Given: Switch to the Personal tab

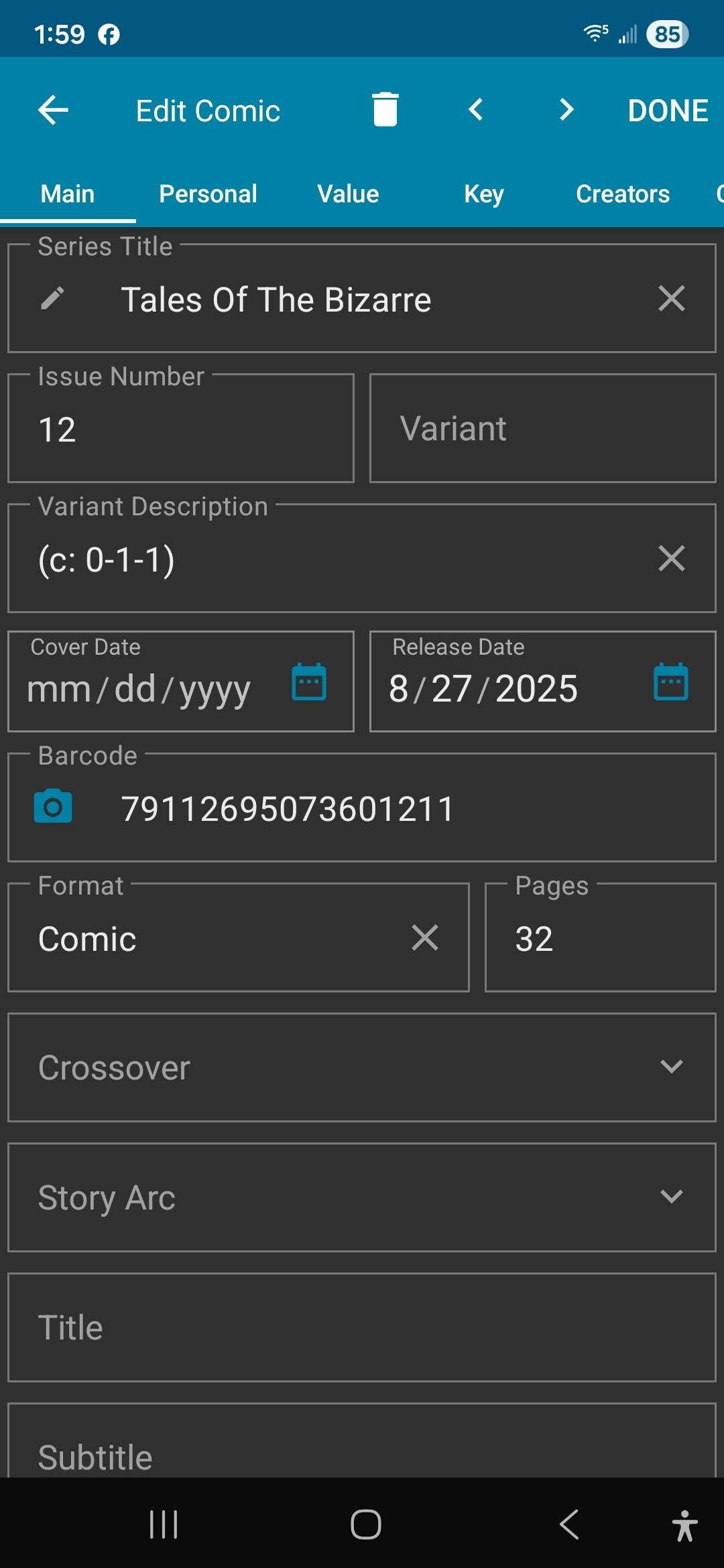Looking at the screenshot, I should 208,194.
